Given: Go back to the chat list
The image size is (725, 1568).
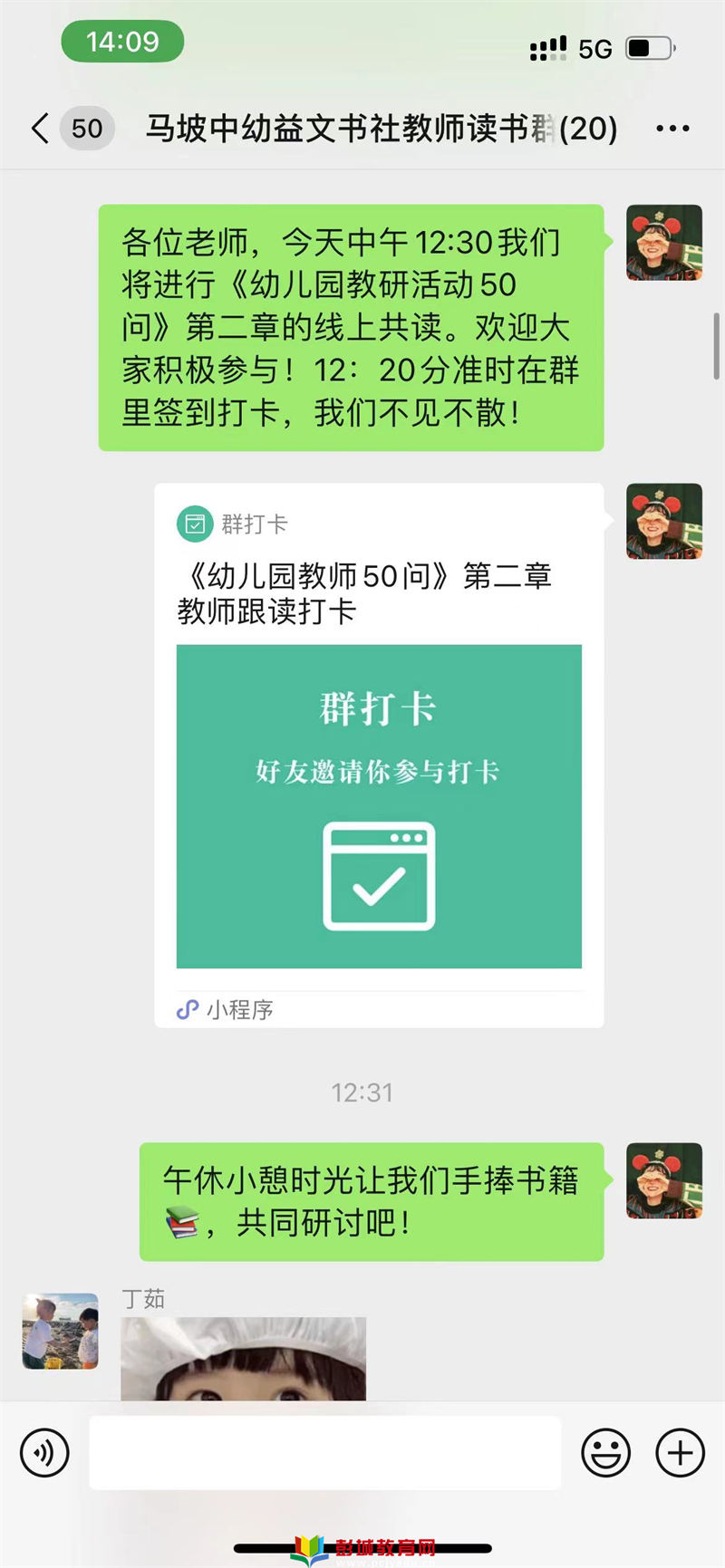Looking at the screenshot, I should point(41,129).
